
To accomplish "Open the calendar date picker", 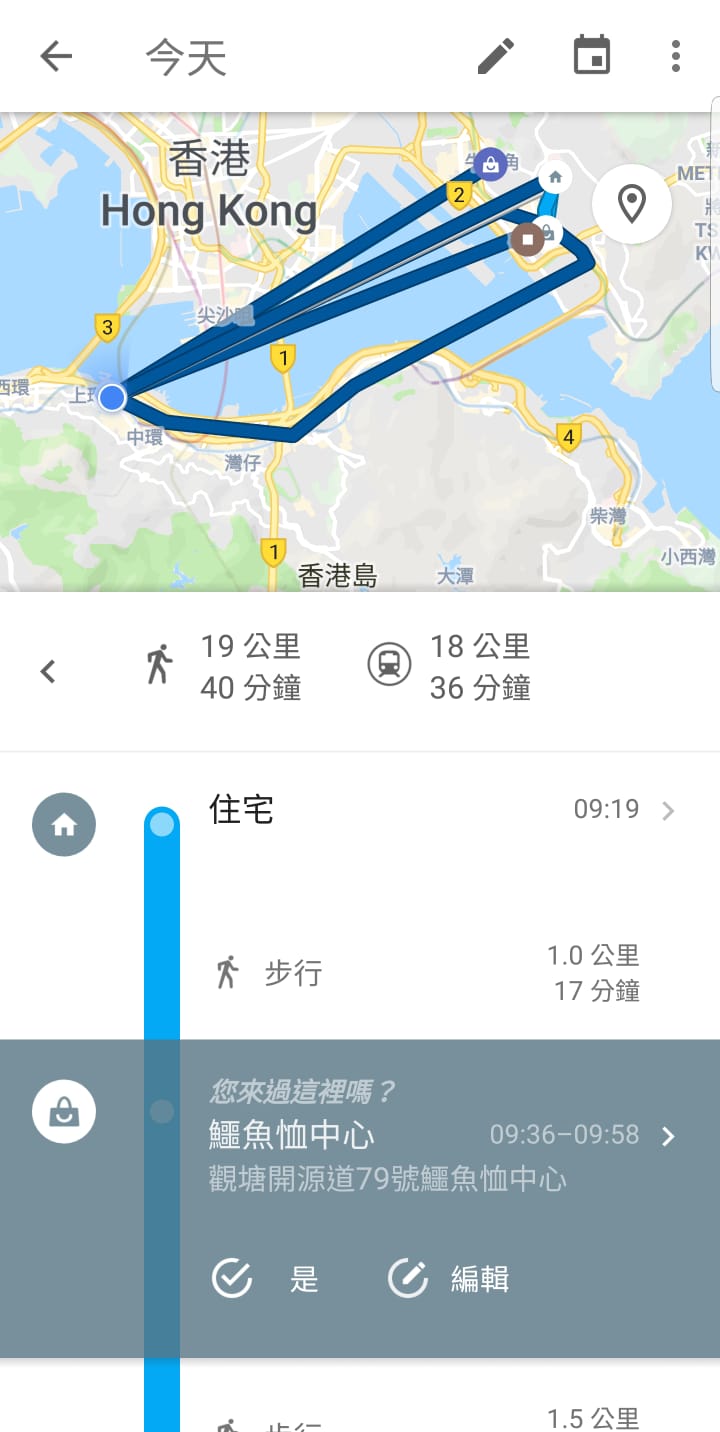I will click(x=591, y=56).
